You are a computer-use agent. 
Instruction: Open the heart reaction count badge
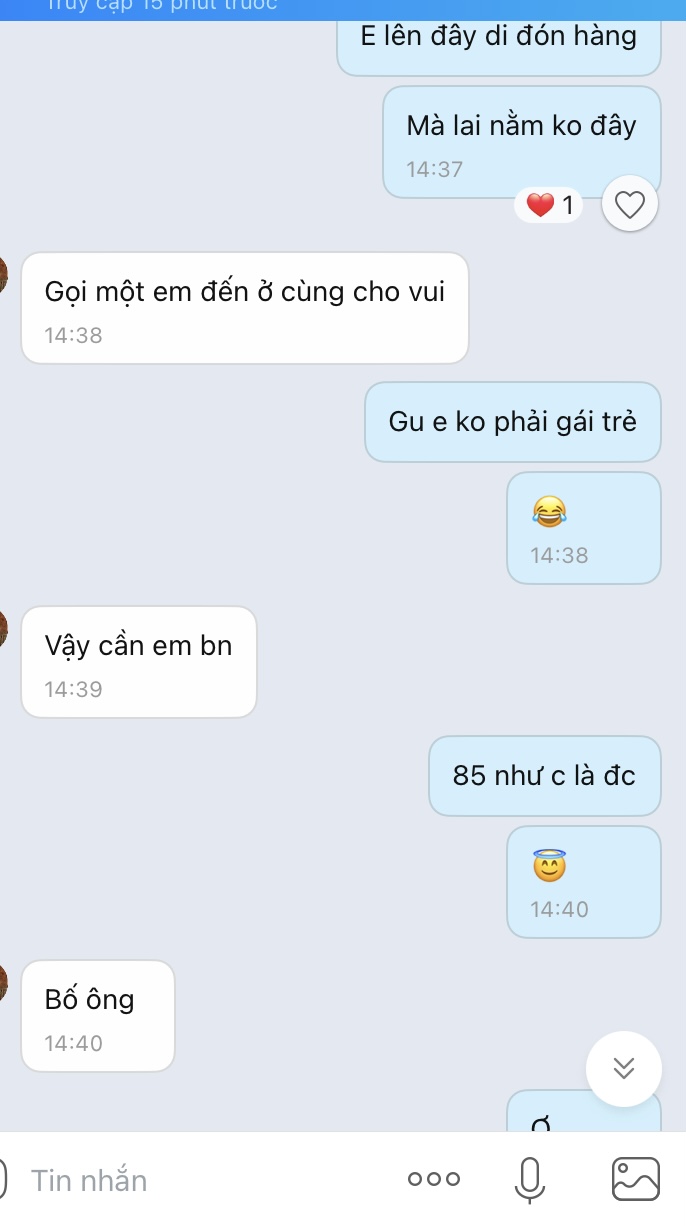(549, 206)
